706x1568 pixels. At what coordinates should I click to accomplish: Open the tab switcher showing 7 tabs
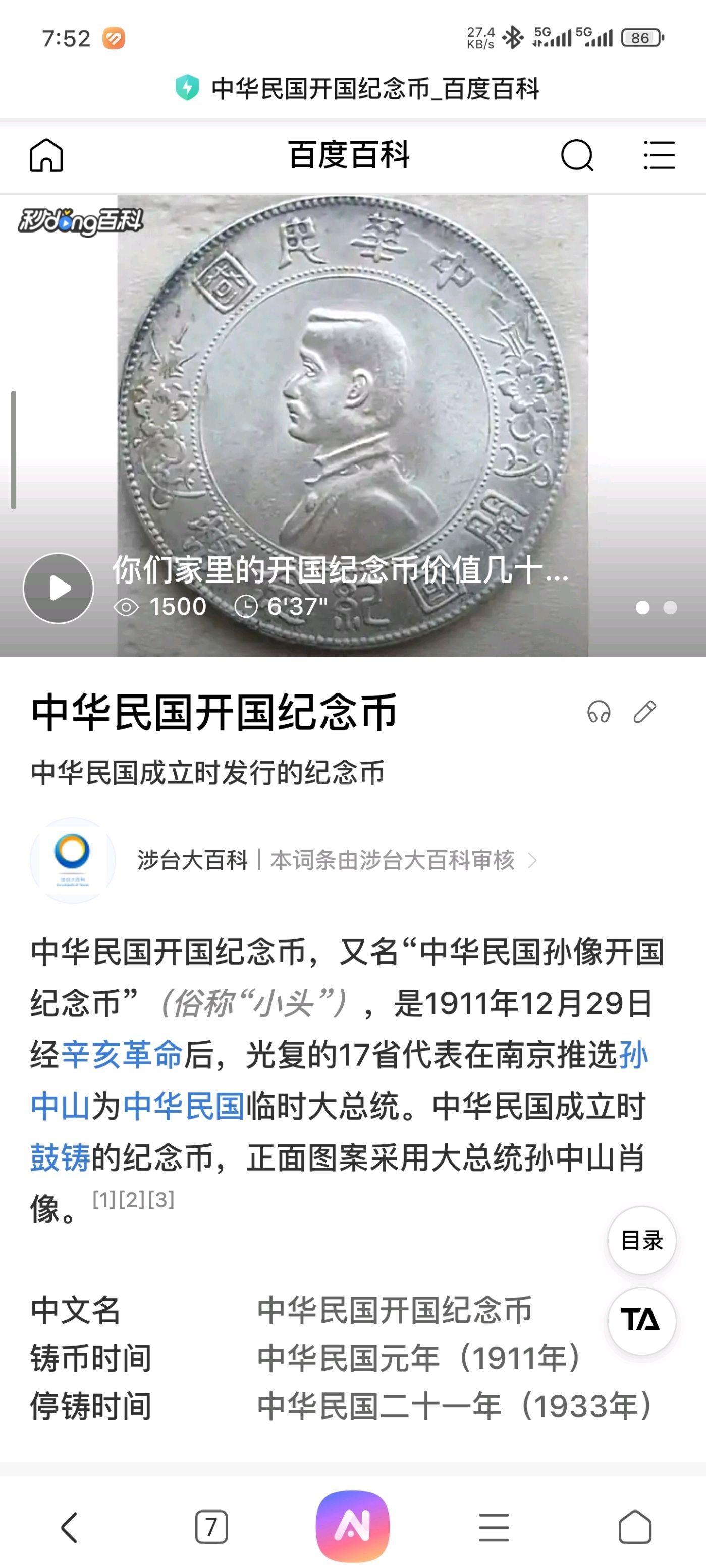tap(211, 1527)
